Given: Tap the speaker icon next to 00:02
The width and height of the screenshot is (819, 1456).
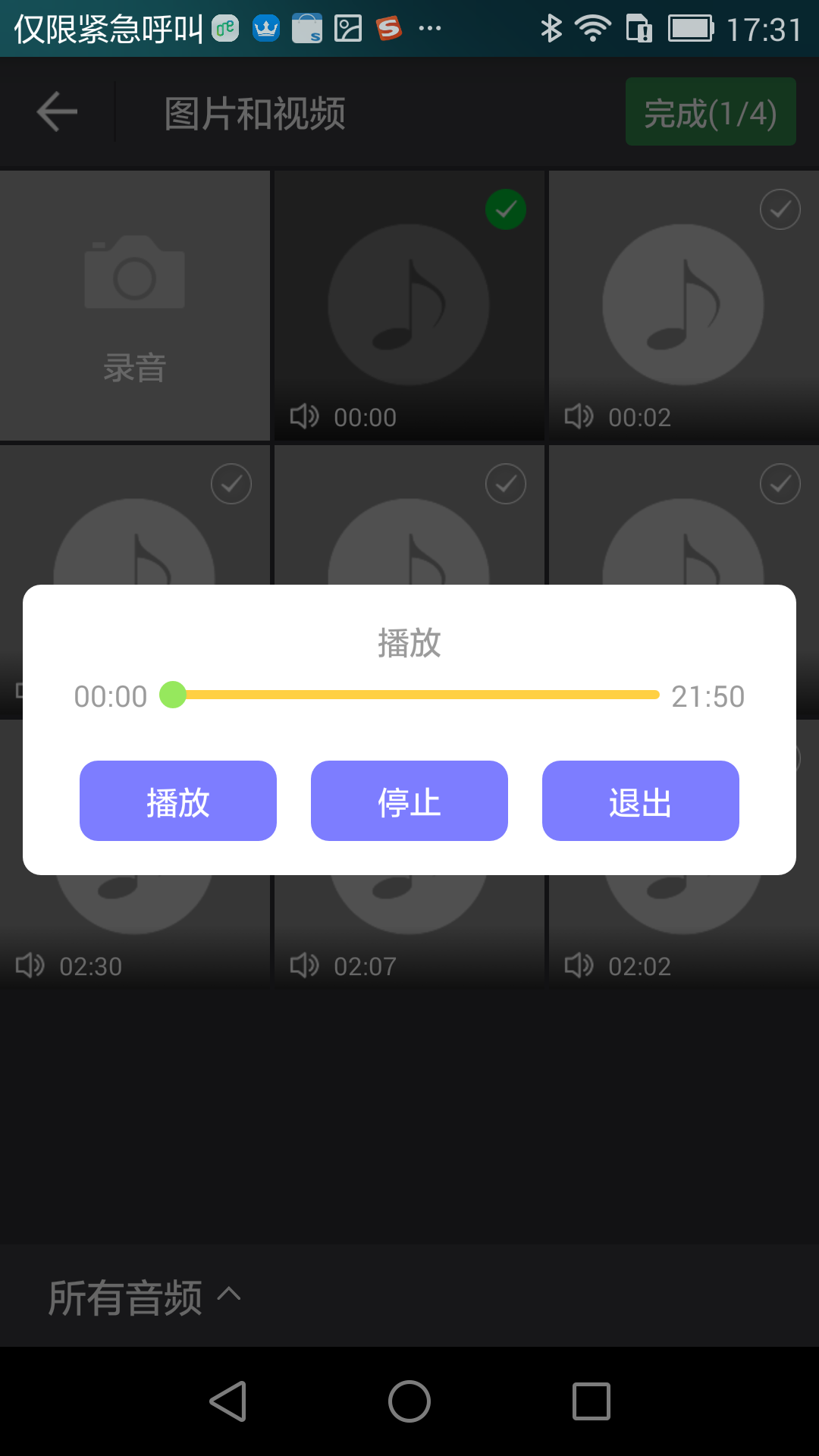Looking at the screenshot, I should coord(579,416).
